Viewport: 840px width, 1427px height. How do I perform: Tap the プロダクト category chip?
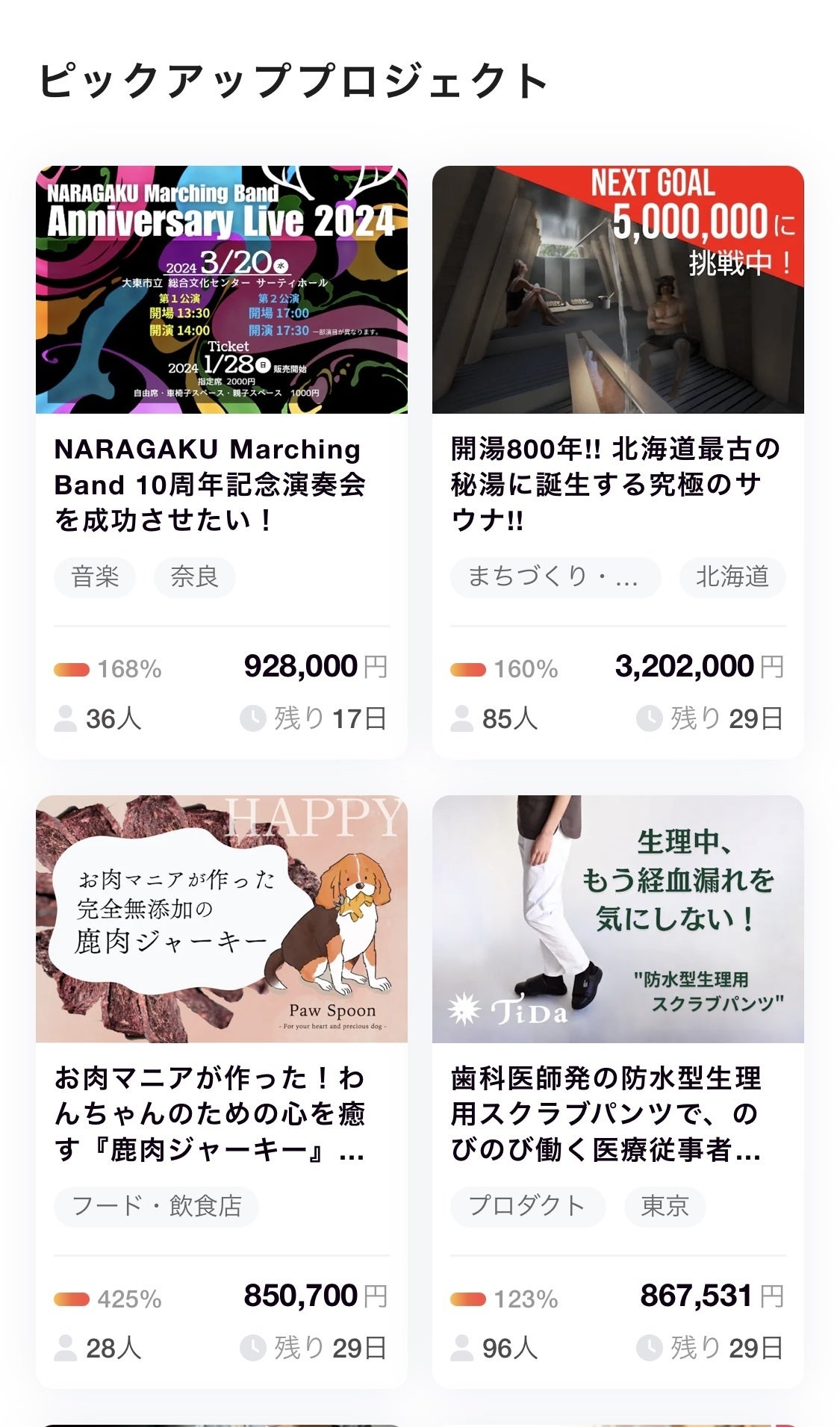coord(527,1206)
